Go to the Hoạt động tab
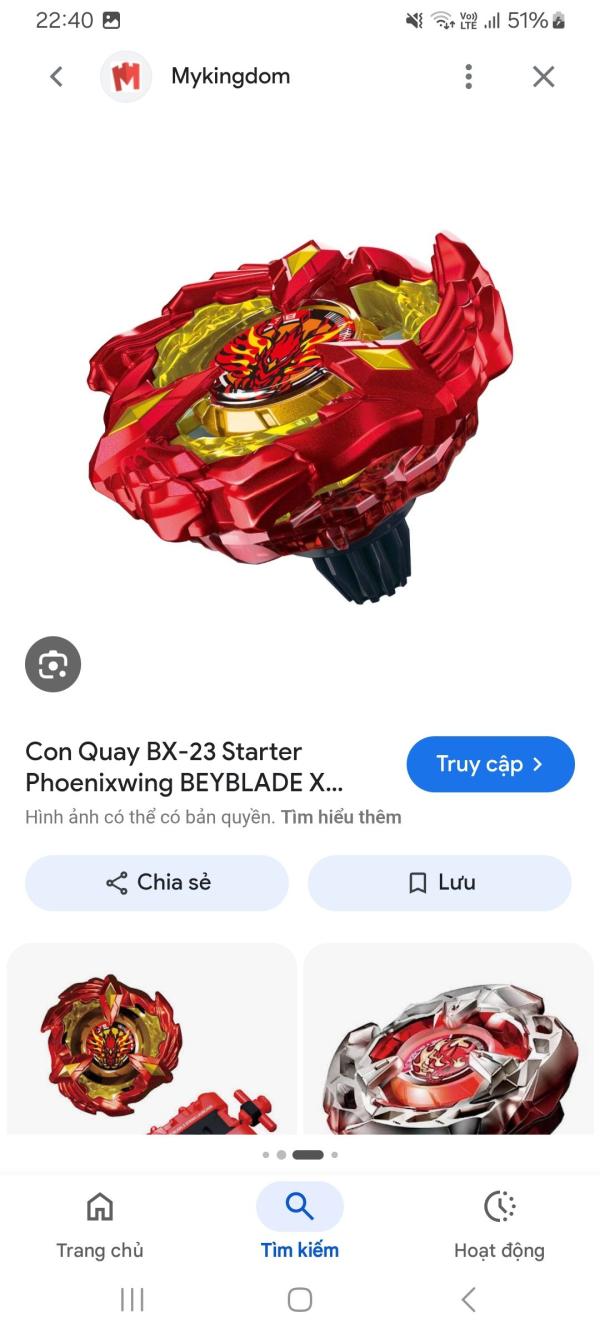This screenshot has width=600, height=1338. point(499,1223)
